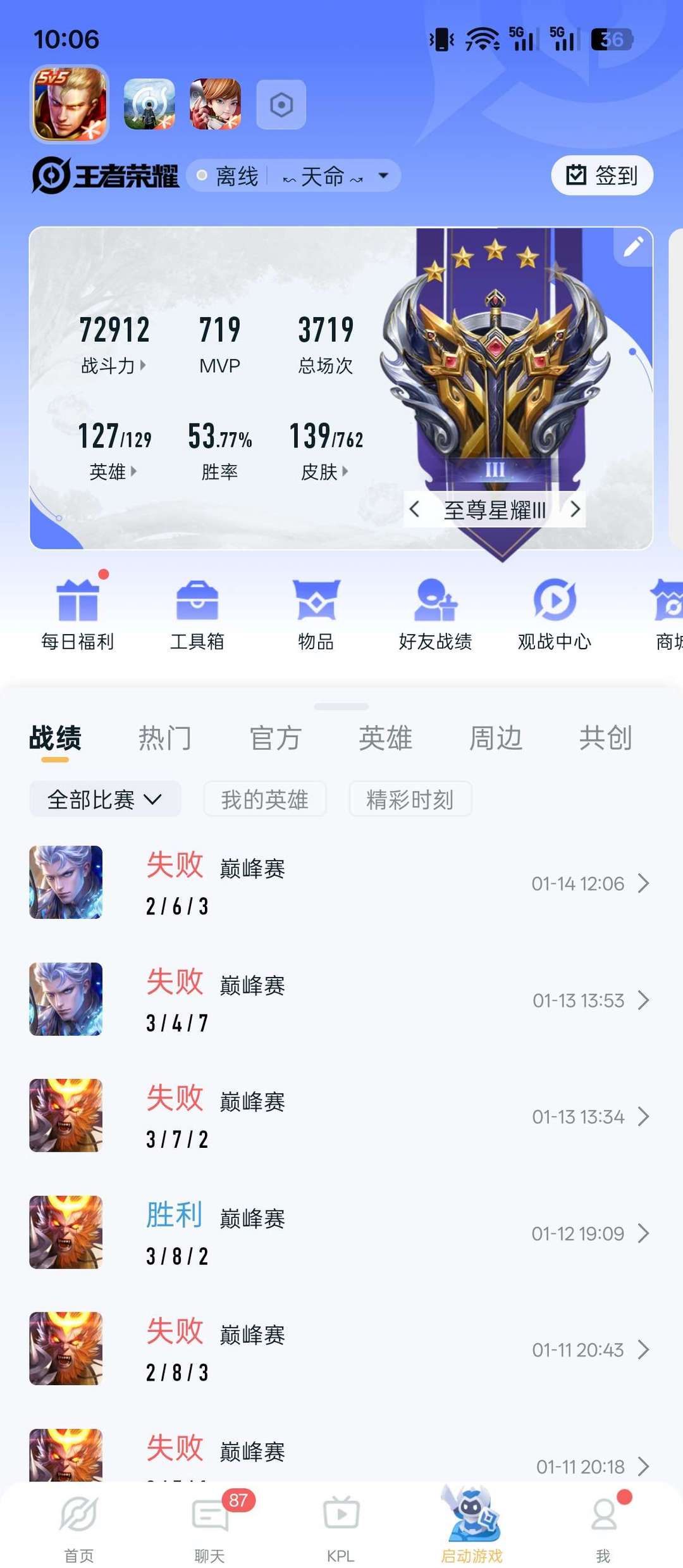Go to the 聊天 chat tab

click(x=209, y=1526)
